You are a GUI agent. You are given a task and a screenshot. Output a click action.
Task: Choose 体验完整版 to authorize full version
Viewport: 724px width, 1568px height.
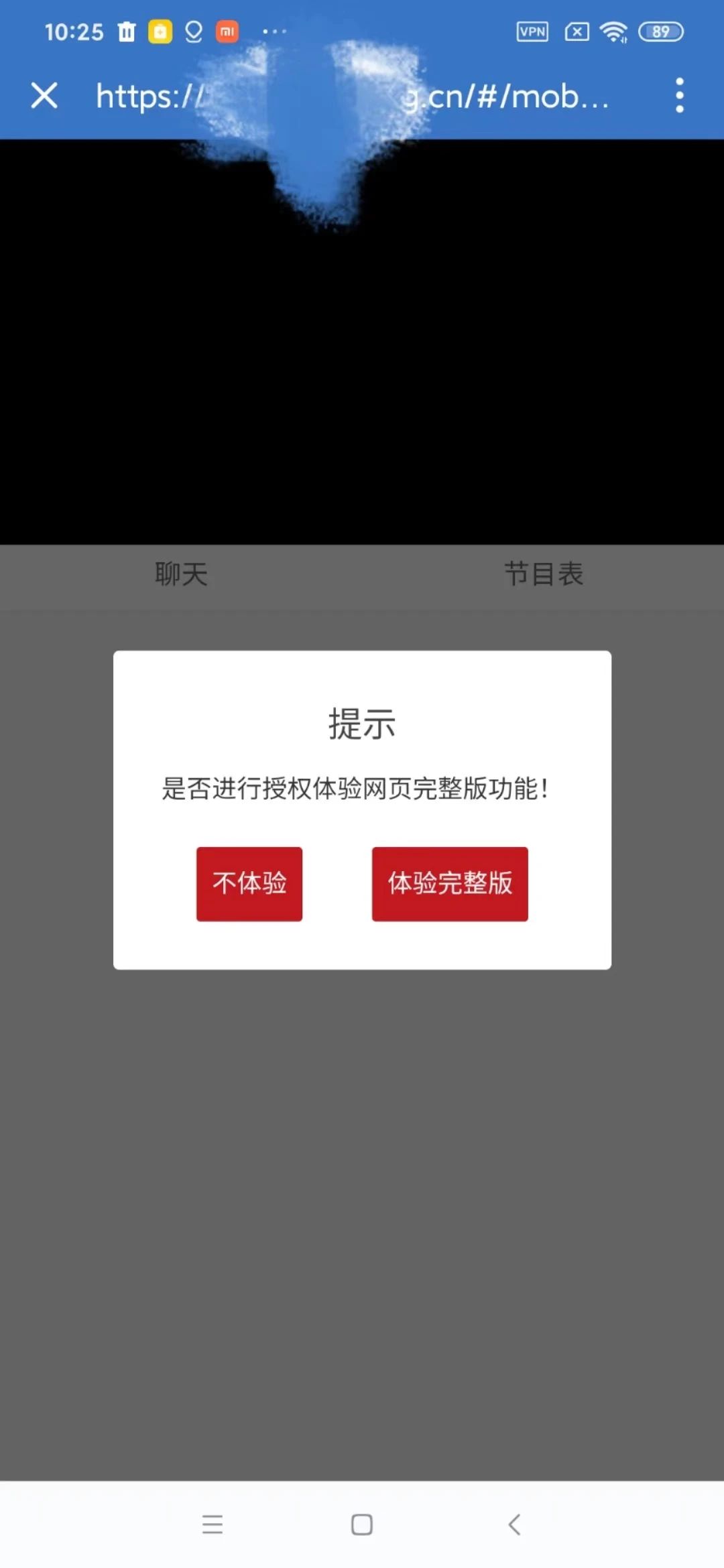[x=450, y=883]
